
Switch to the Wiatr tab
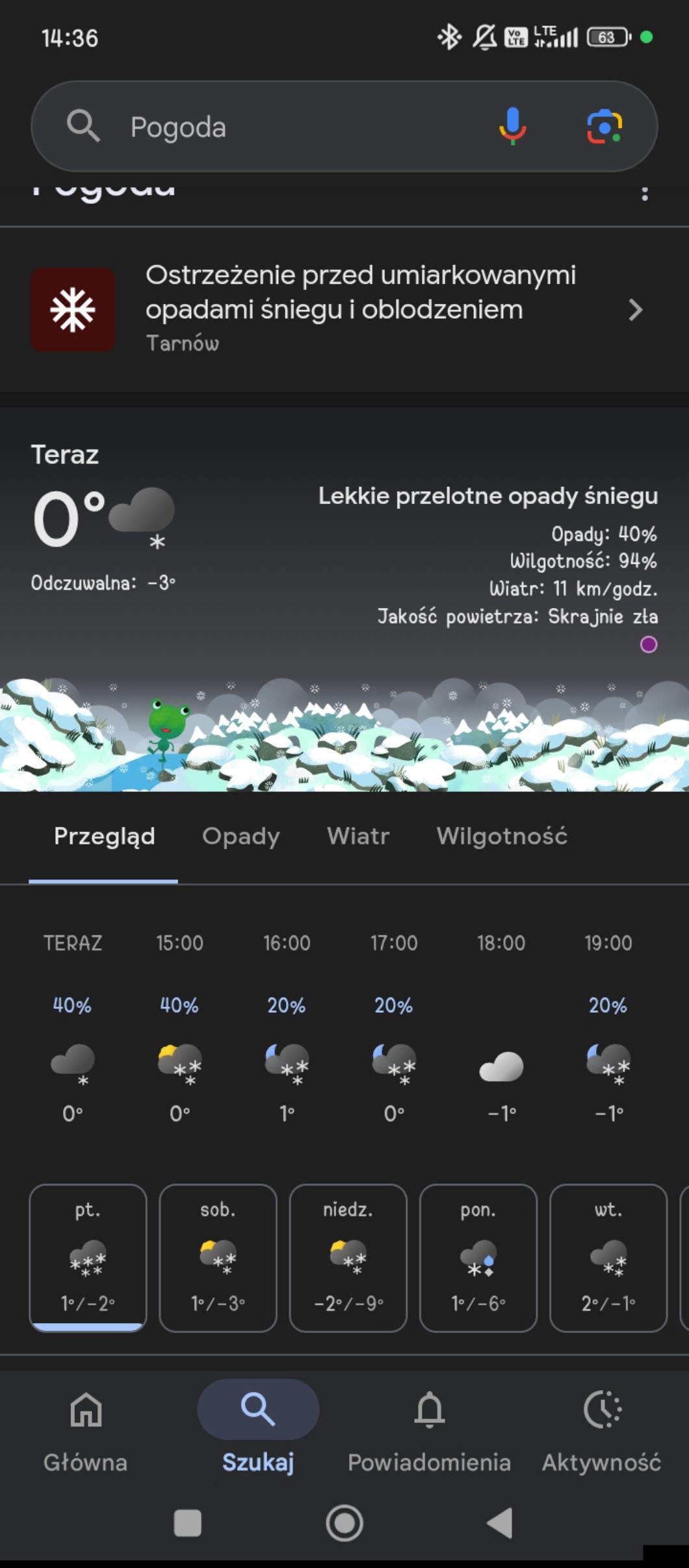coord(358,836)
